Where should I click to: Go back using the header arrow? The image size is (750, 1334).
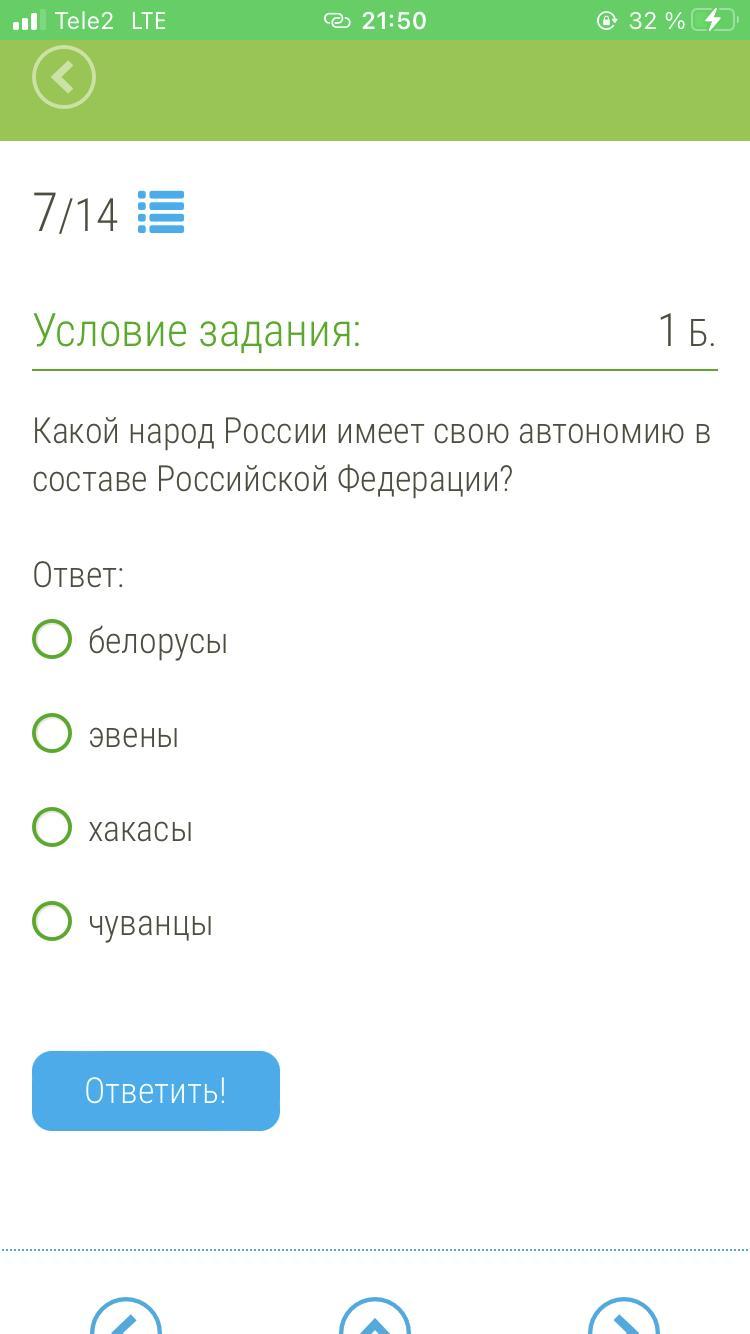(64, 77)
